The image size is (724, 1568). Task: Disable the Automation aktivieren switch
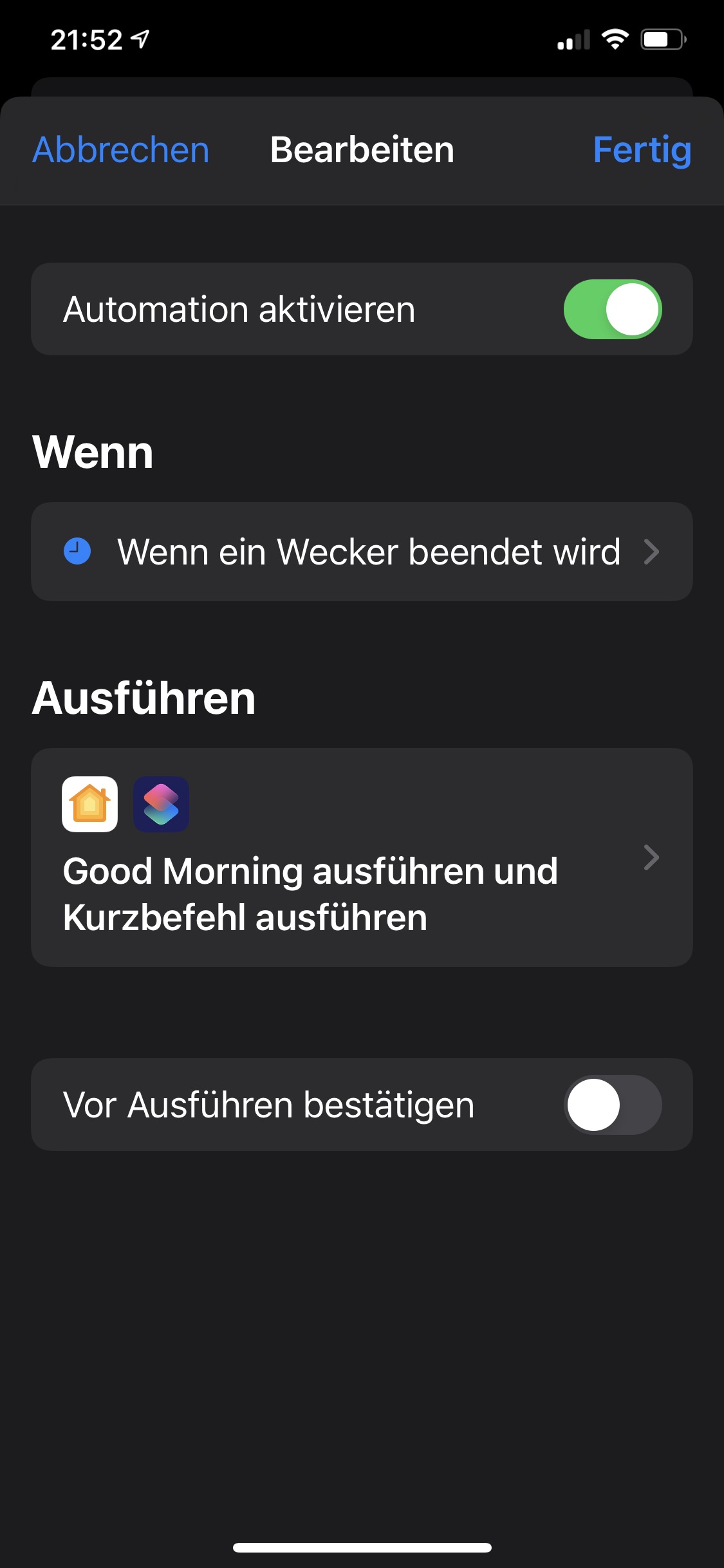point(612,310)
